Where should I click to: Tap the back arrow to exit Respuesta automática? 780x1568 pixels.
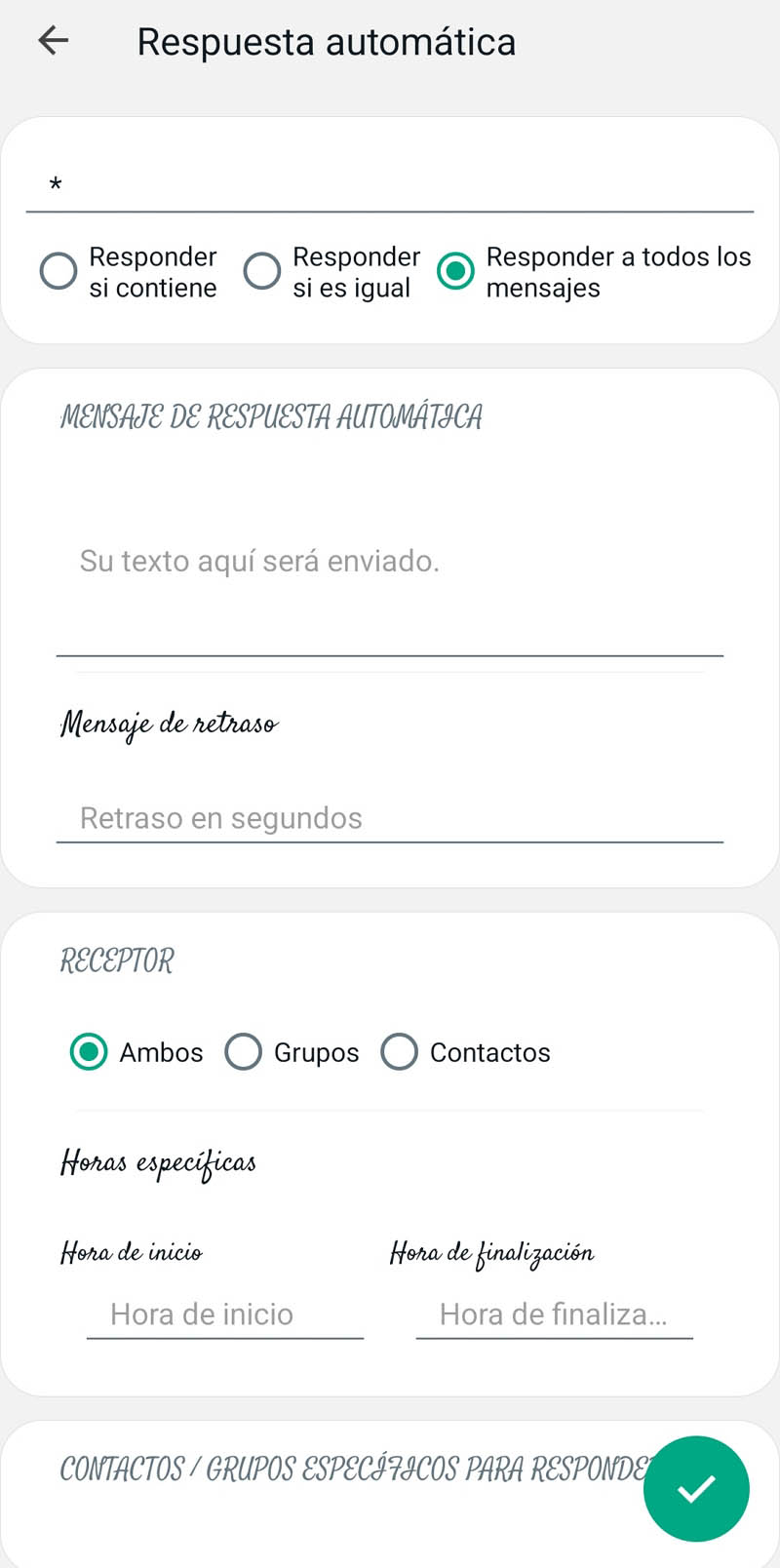[x=52, y=41]
